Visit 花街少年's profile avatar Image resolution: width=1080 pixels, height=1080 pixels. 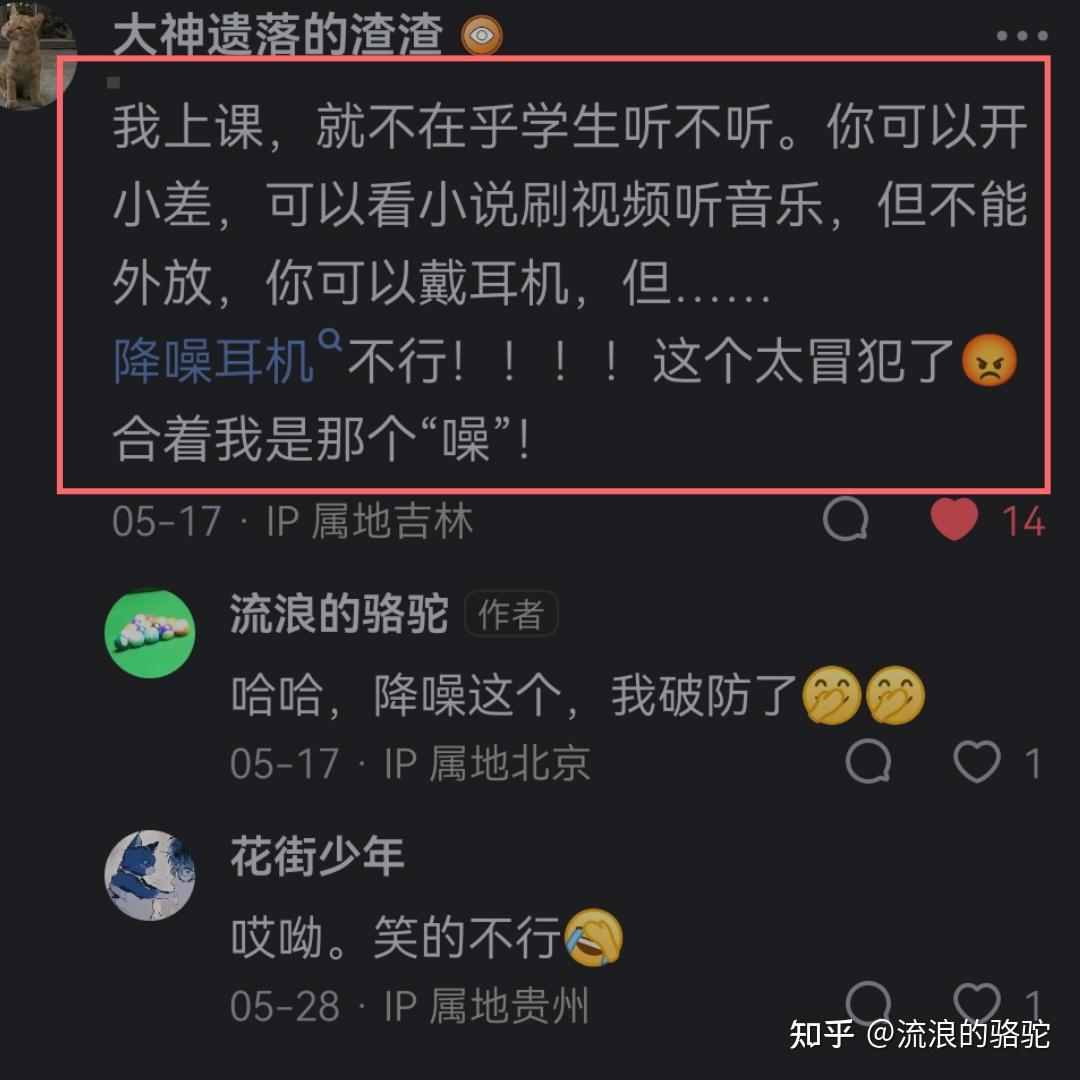150,874
